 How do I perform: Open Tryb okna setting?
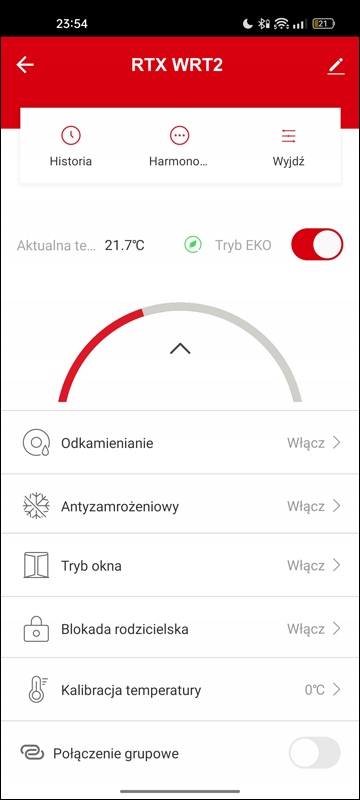(x=180, y=565)
